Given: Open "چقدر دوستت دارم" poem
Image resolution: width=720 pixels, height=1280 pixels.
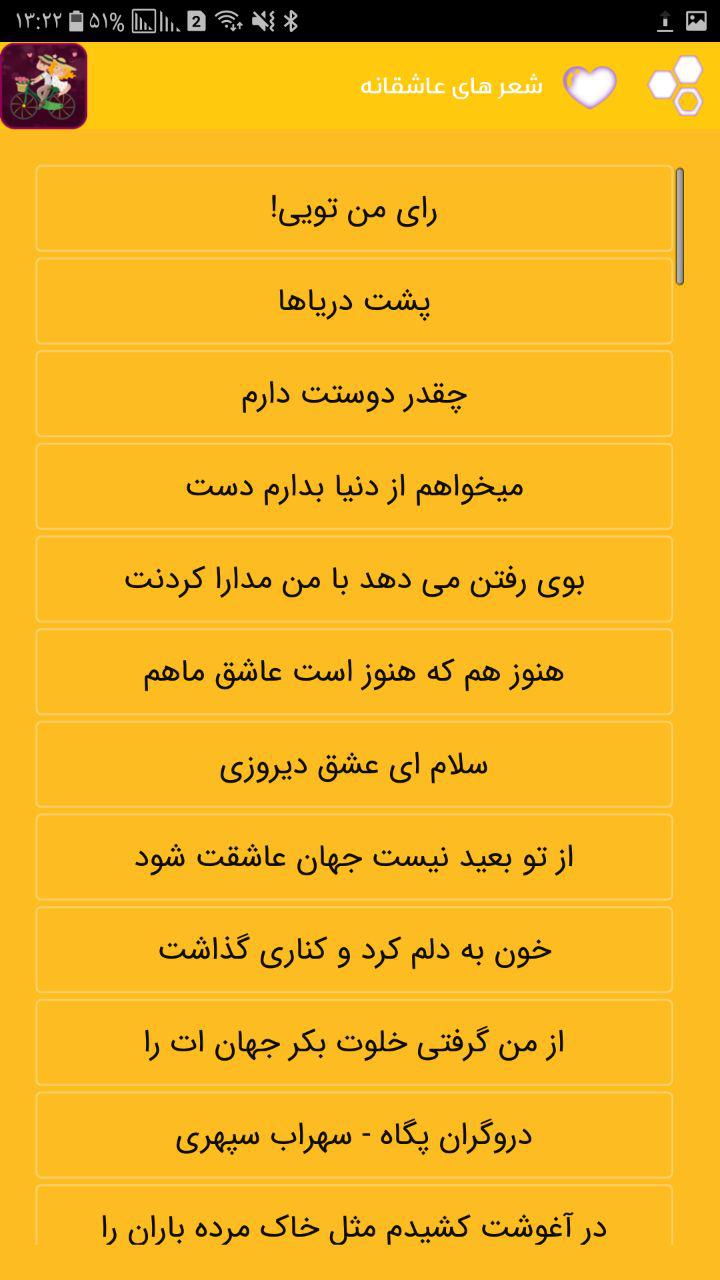Looking at the screenshot, I should coord(354,393).
